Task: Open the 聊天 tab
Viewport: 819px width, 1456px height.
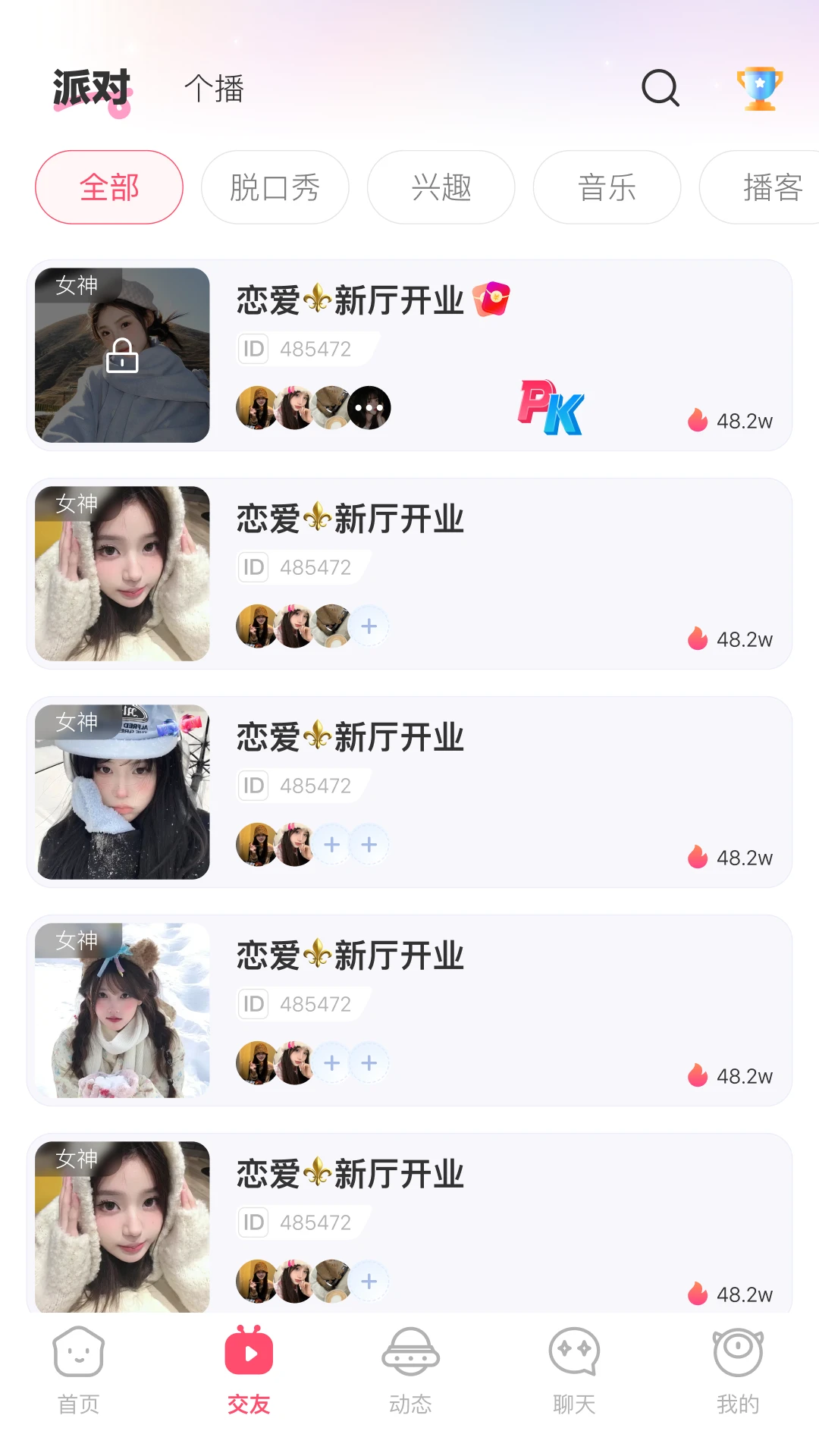Action: 574,1370
